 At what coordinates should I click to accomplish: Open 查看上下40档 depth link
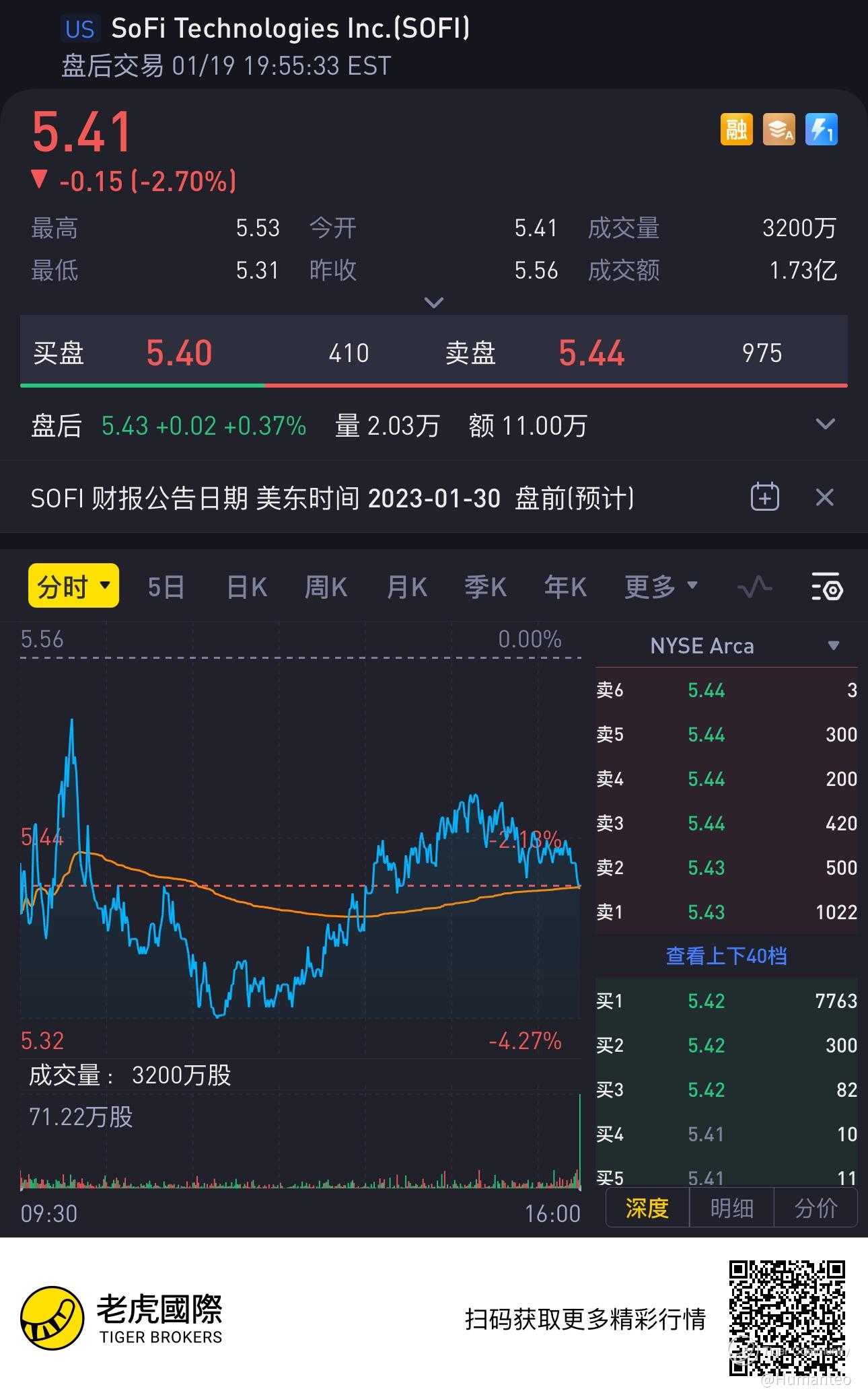coord(726,956)
